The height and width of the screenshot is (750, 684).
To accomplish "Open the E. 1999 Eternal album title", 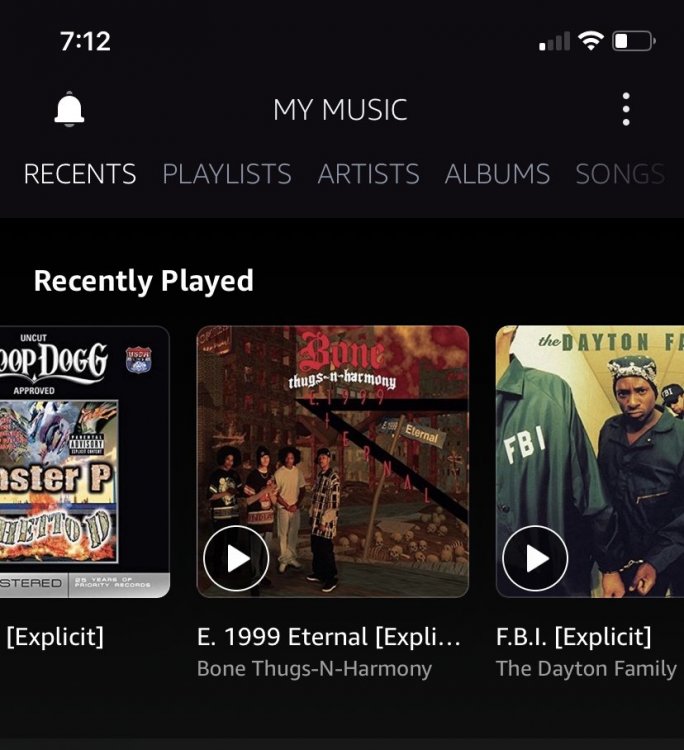I will (329, 637).
